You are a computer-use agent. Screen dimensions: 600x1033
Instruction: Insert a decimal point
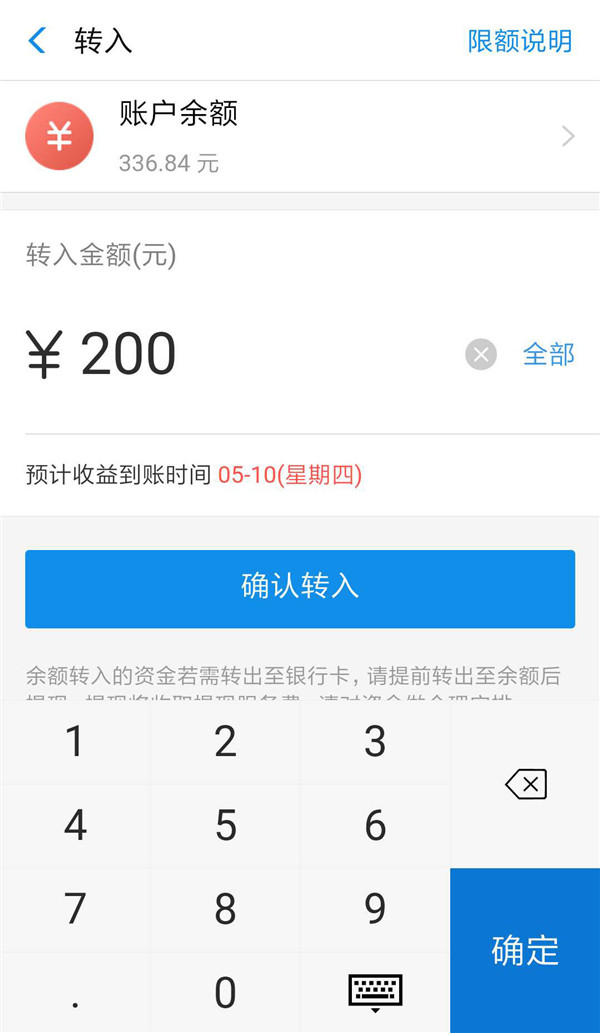(75, 992)
